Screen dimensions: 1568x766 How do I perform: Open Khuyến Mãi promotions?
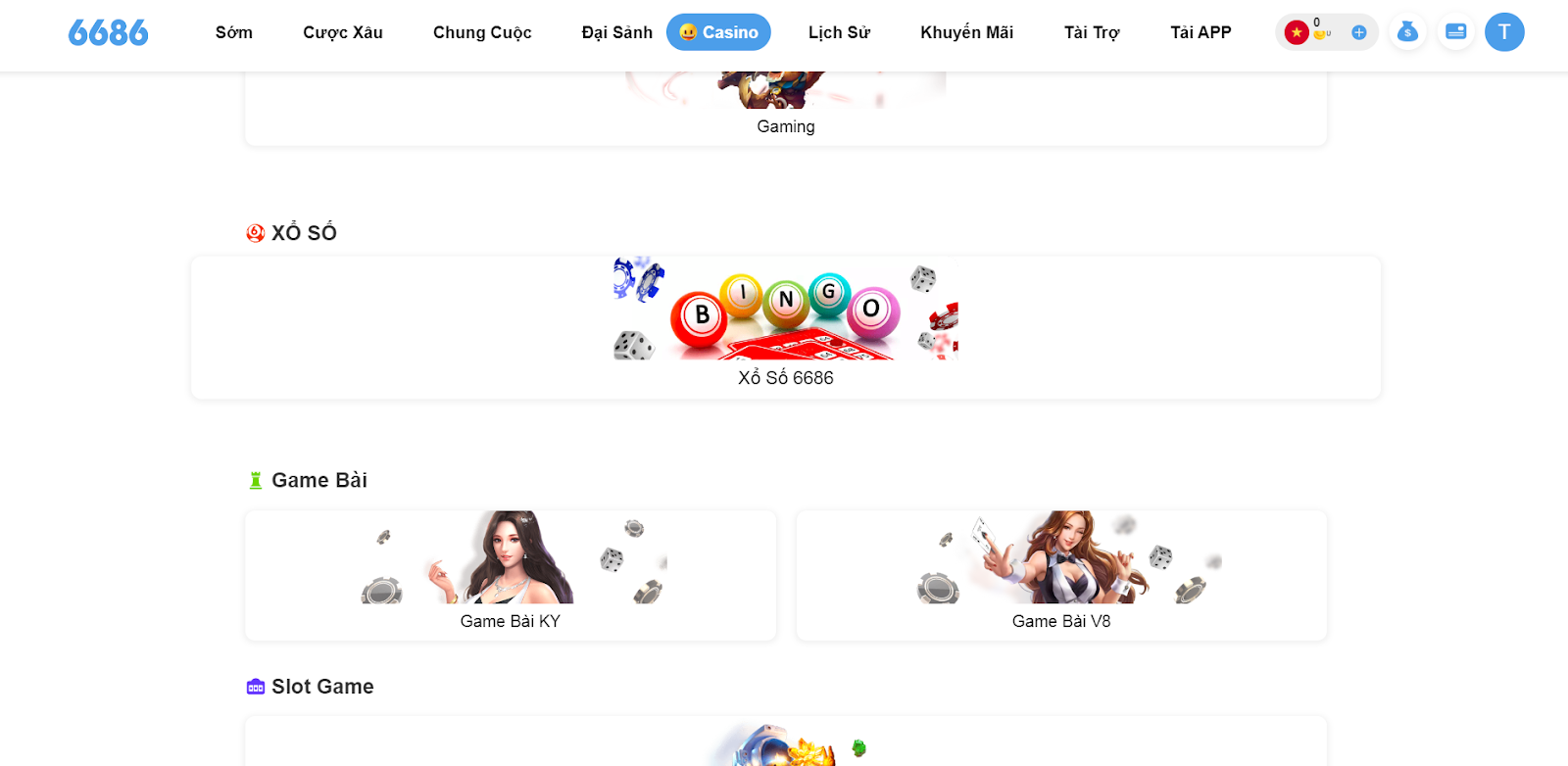[x=966, y=32]
